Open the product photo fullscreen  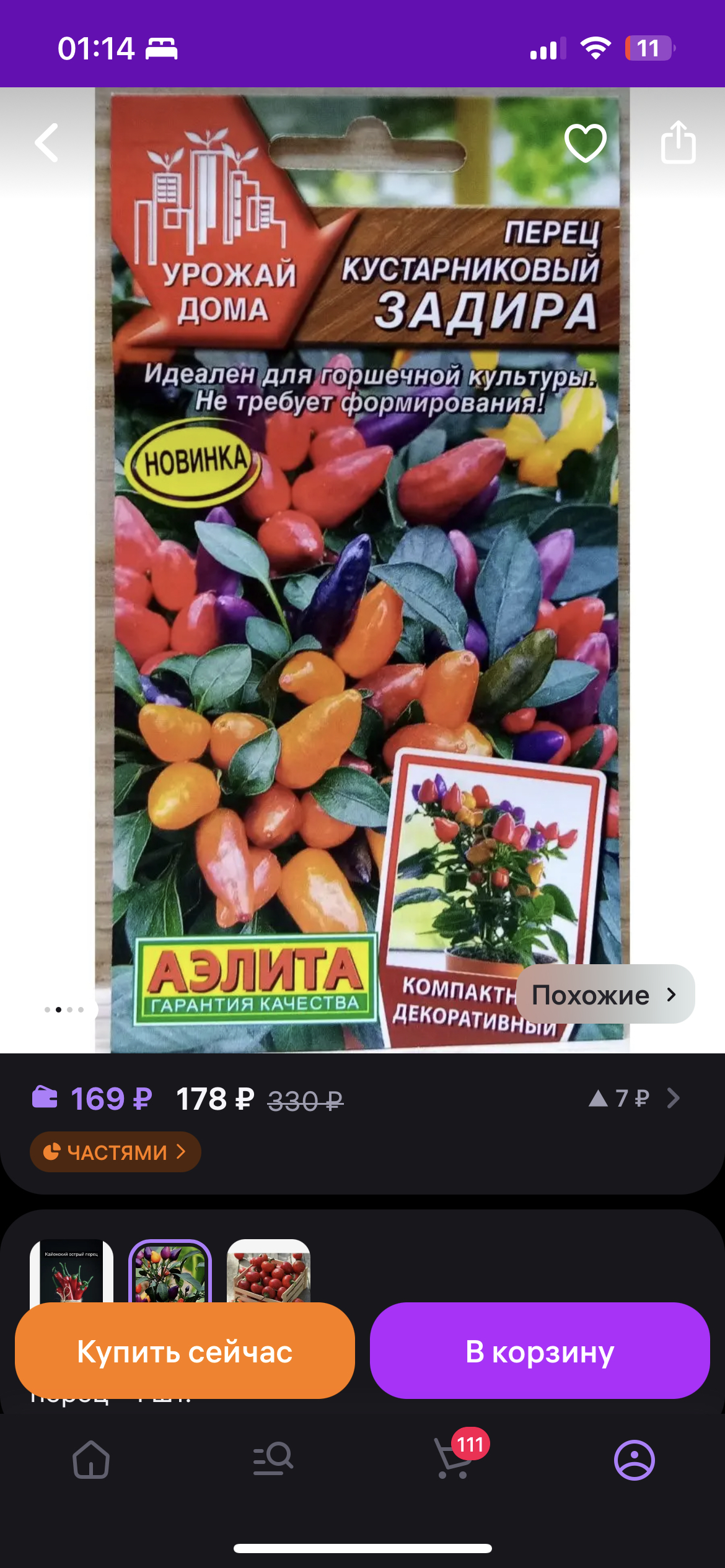click(362, 570)
